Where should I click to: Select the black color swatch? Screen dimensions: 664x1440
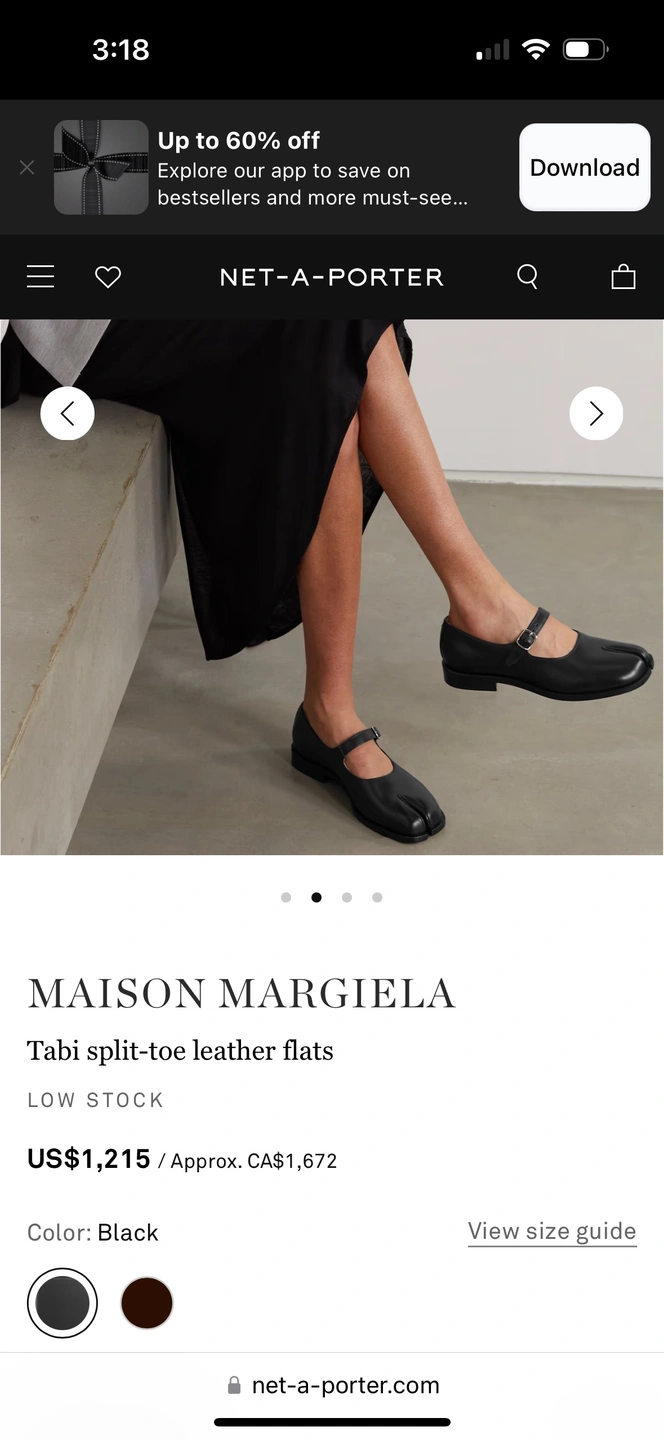click(62, 1303)
